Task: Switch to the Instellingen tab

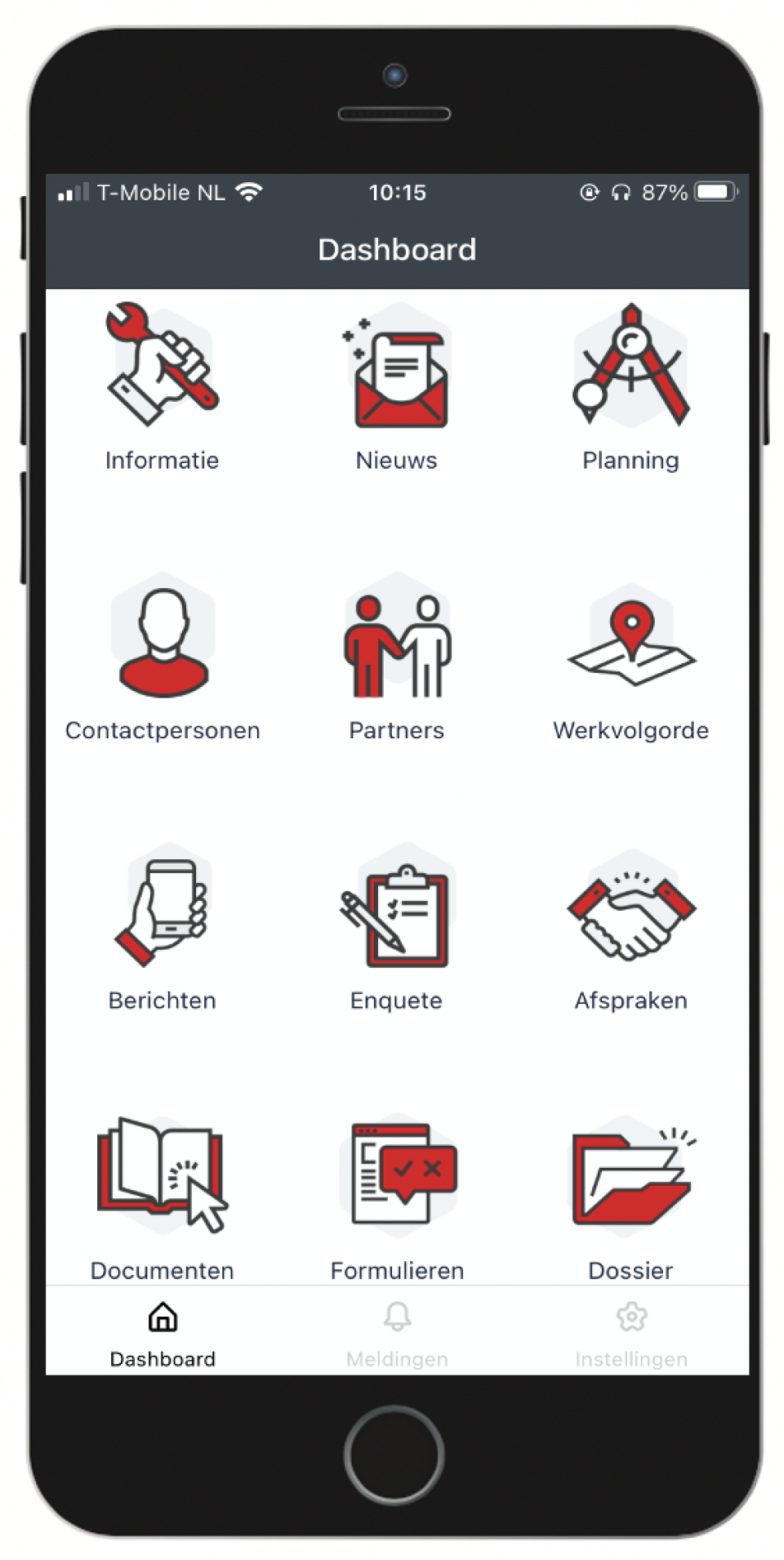Action: [631, 1335]
